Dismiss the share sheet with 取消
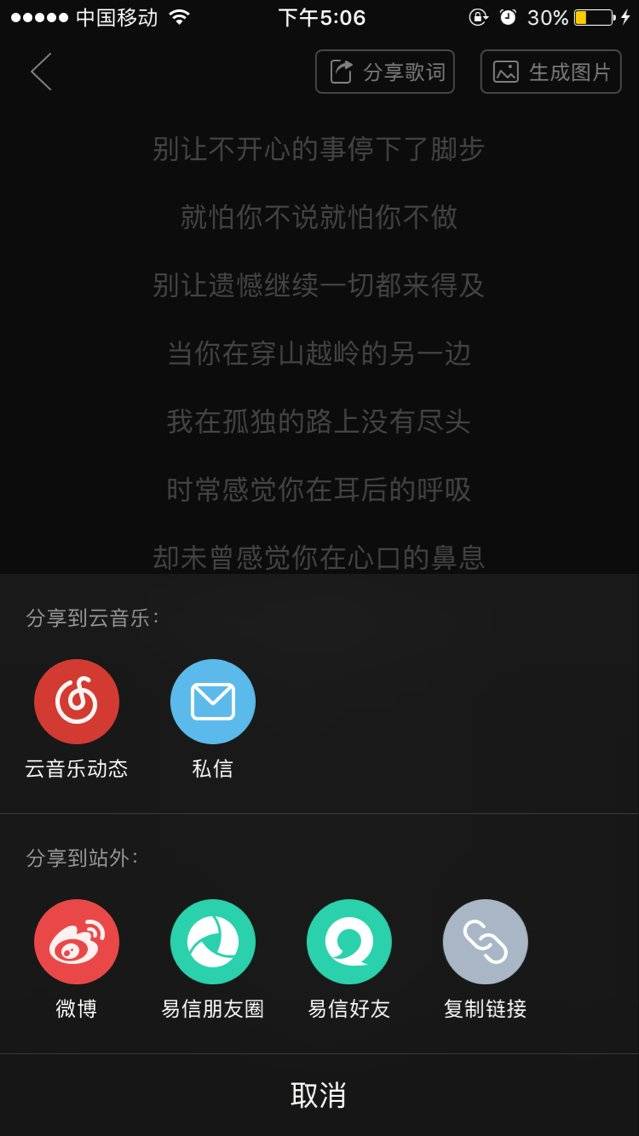The height and width of the screenshot is (1136, 639). pos(319,1095)
